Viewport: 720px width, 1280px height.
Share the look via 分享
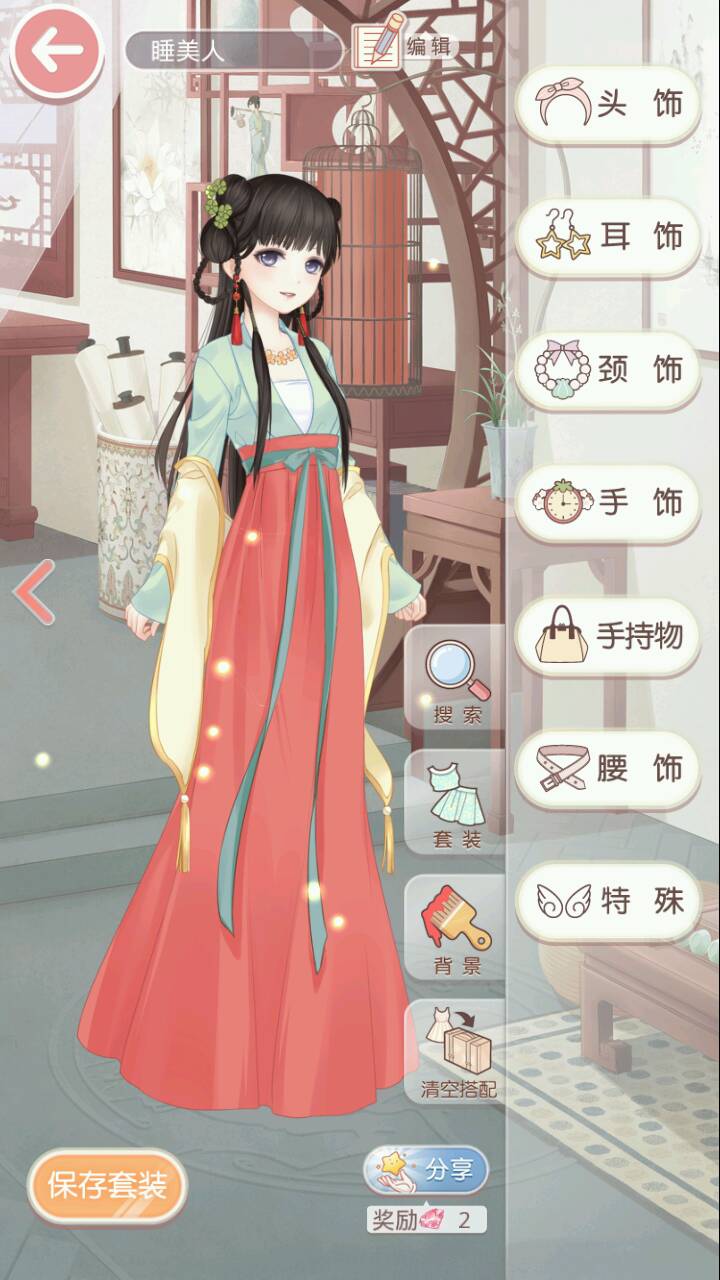pyautogui.click(x=427, y=1170)
